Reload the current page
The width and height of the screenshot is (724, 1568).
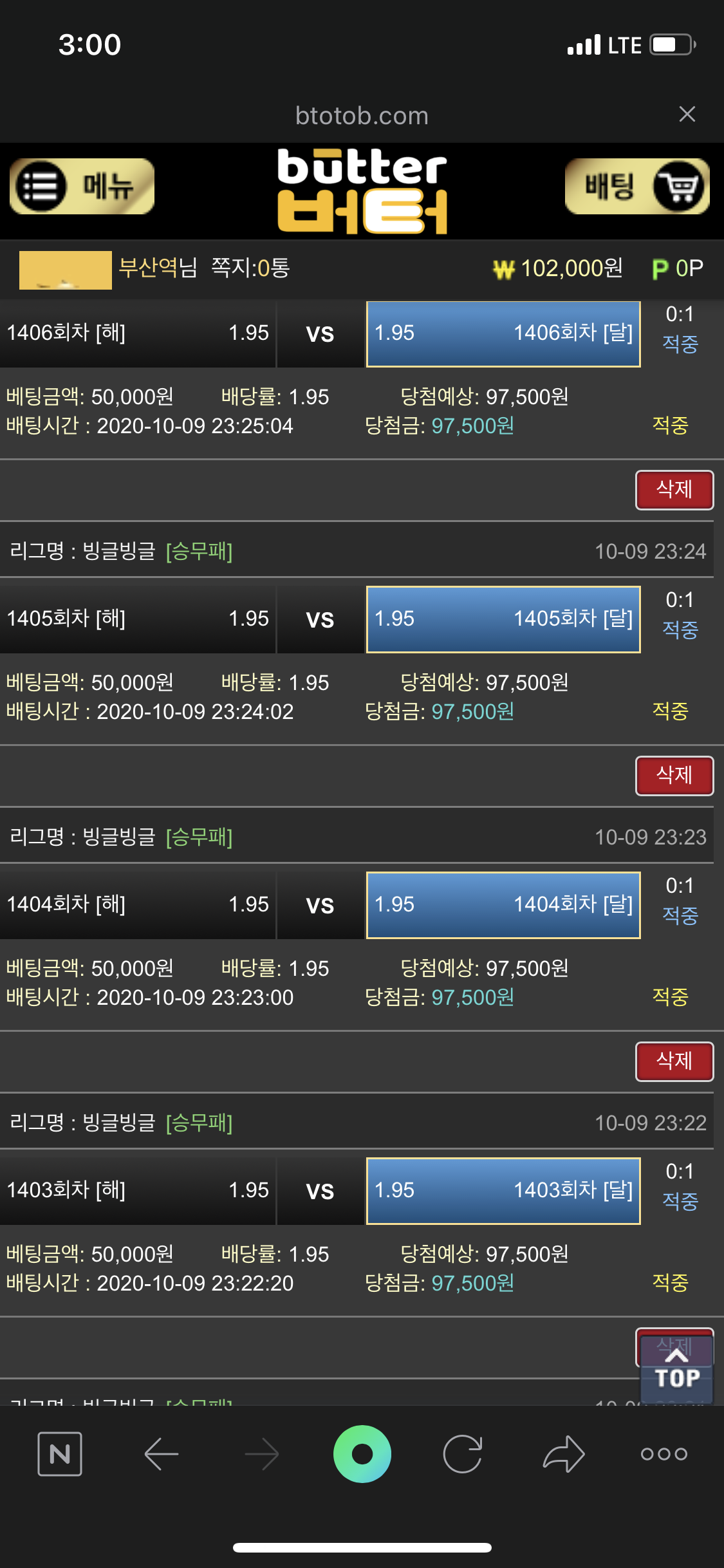463,1453
